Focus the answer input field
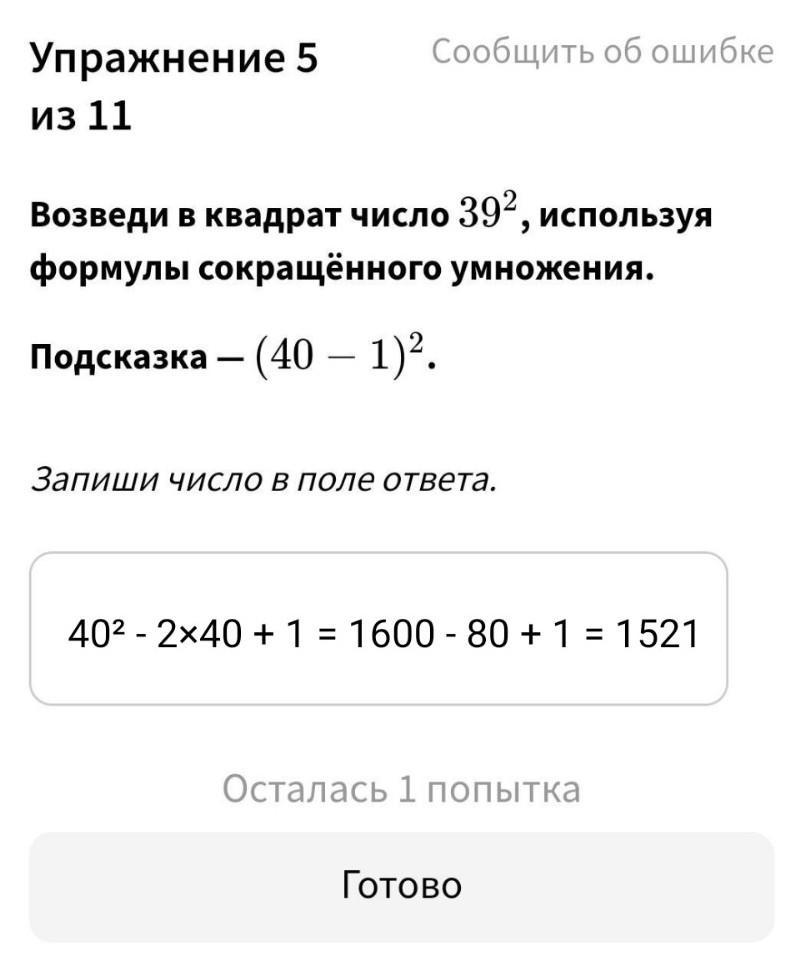The height and width of the screenshot is (964, 795). pyautogui.click(x=379, y=628)
